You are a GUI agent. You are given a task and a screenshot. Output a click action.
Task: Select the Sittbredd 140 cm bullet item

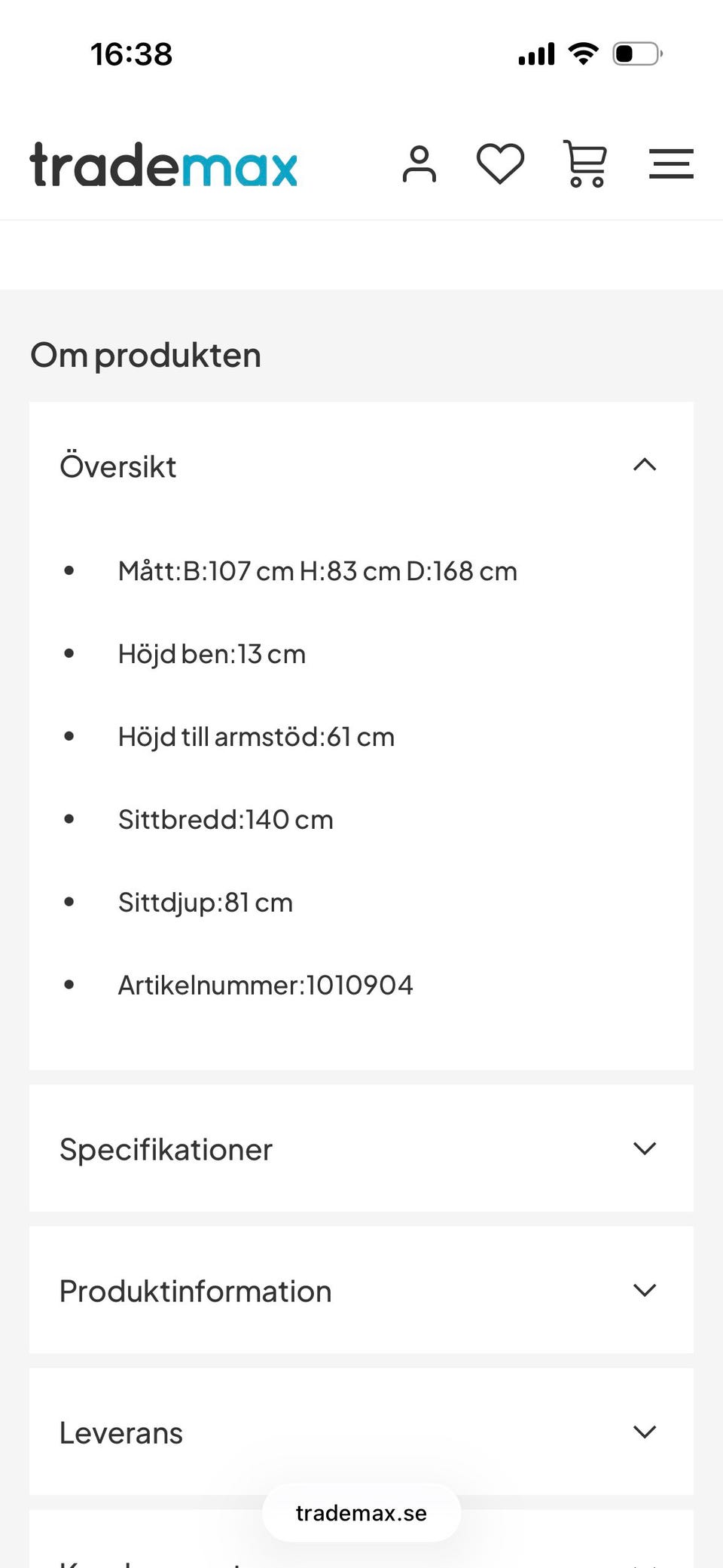(226, 819)
